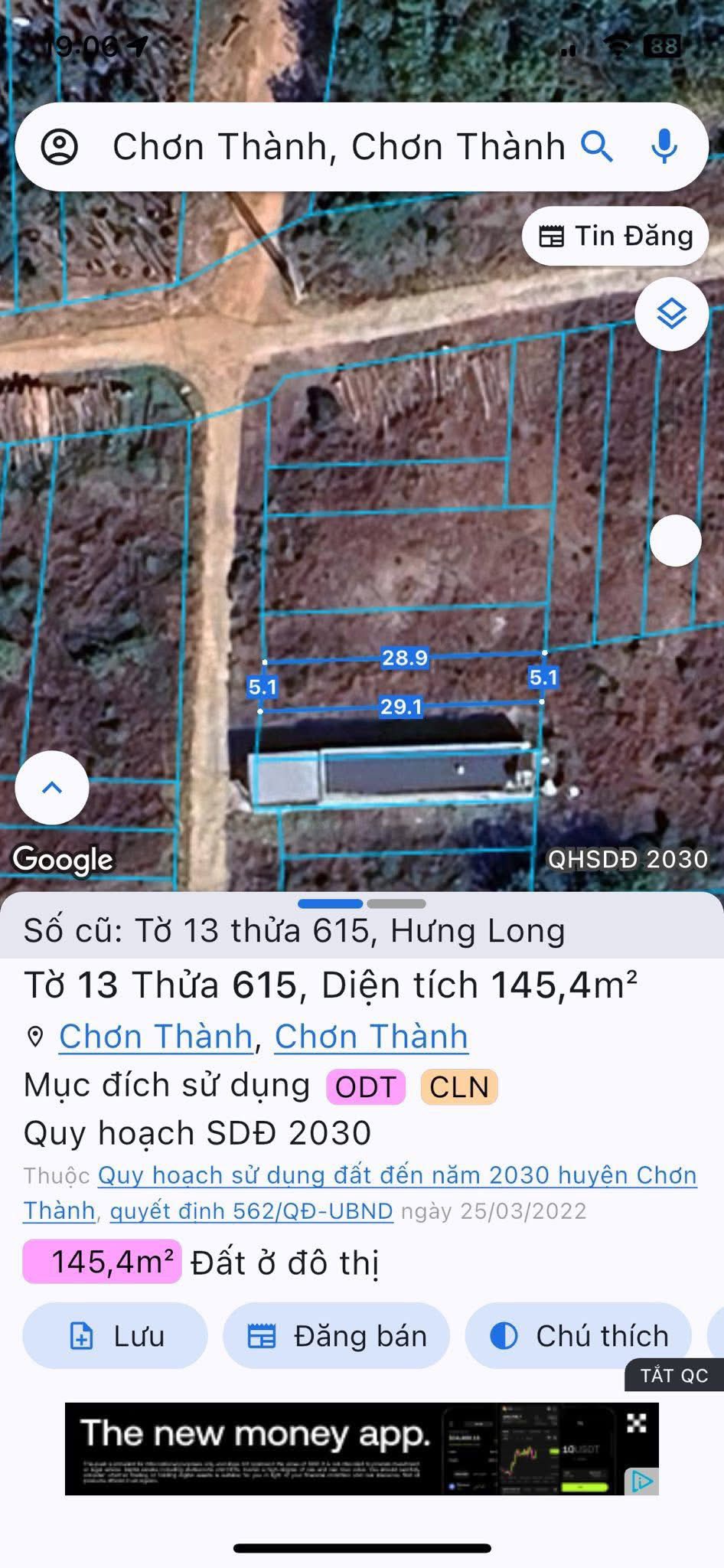Image resolution: width=724 pixels, height=1568 pixels.
Task: Open the second Chơn Thành location link
Action: coord(371,1037)
